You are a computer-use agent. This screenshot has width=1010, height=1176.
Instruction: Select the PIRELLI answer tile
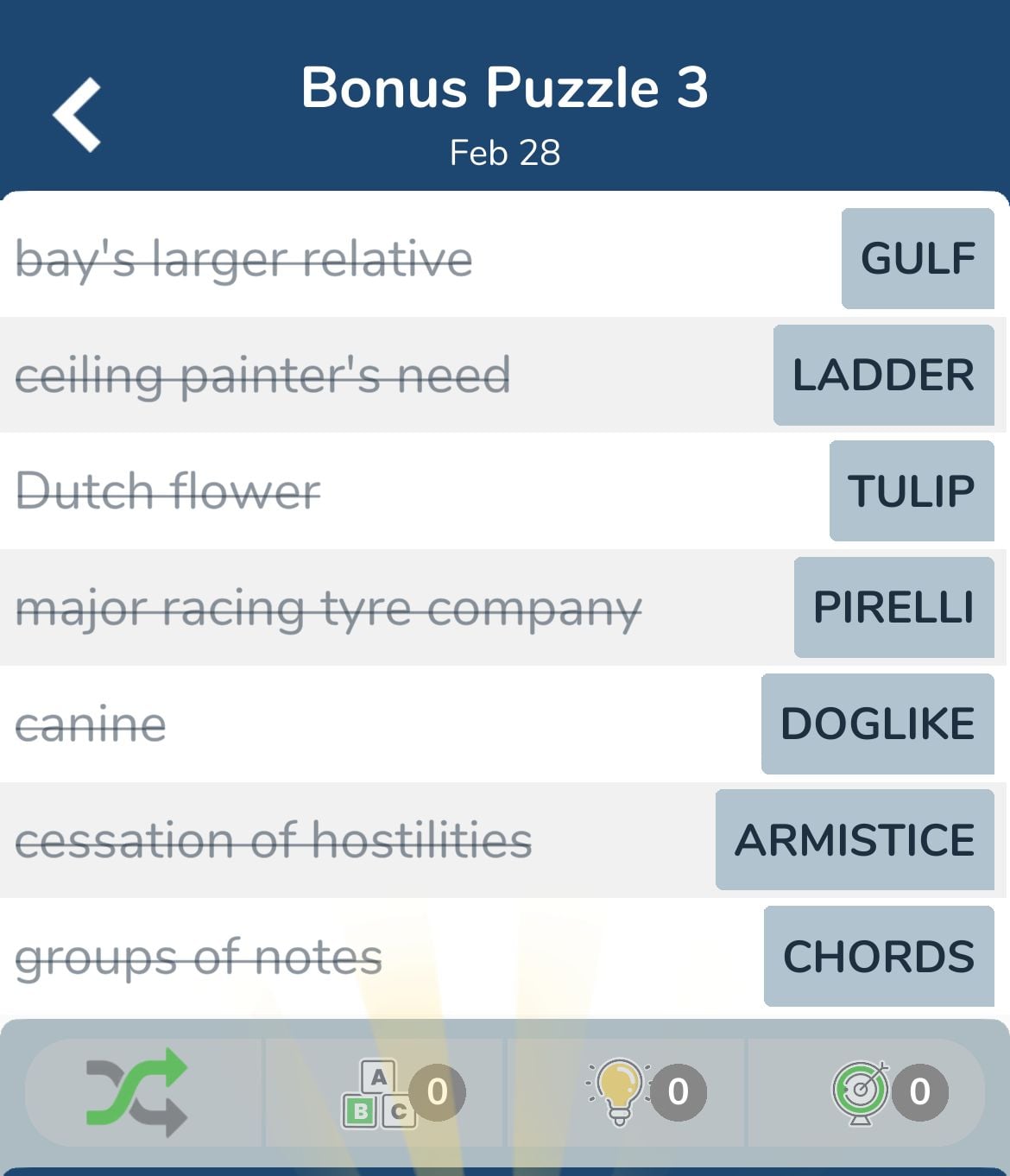(893, 607)
